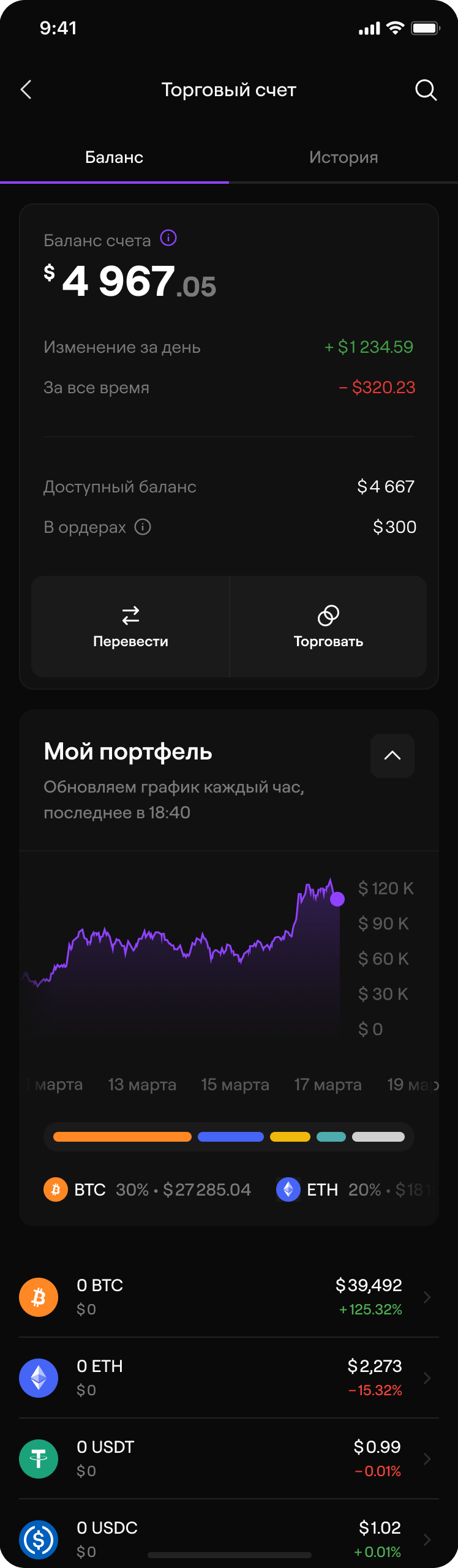Collapse the Мой портфель section
Image resolution: width=458 pixels, height=1568 pixels.
pos(392,756)
